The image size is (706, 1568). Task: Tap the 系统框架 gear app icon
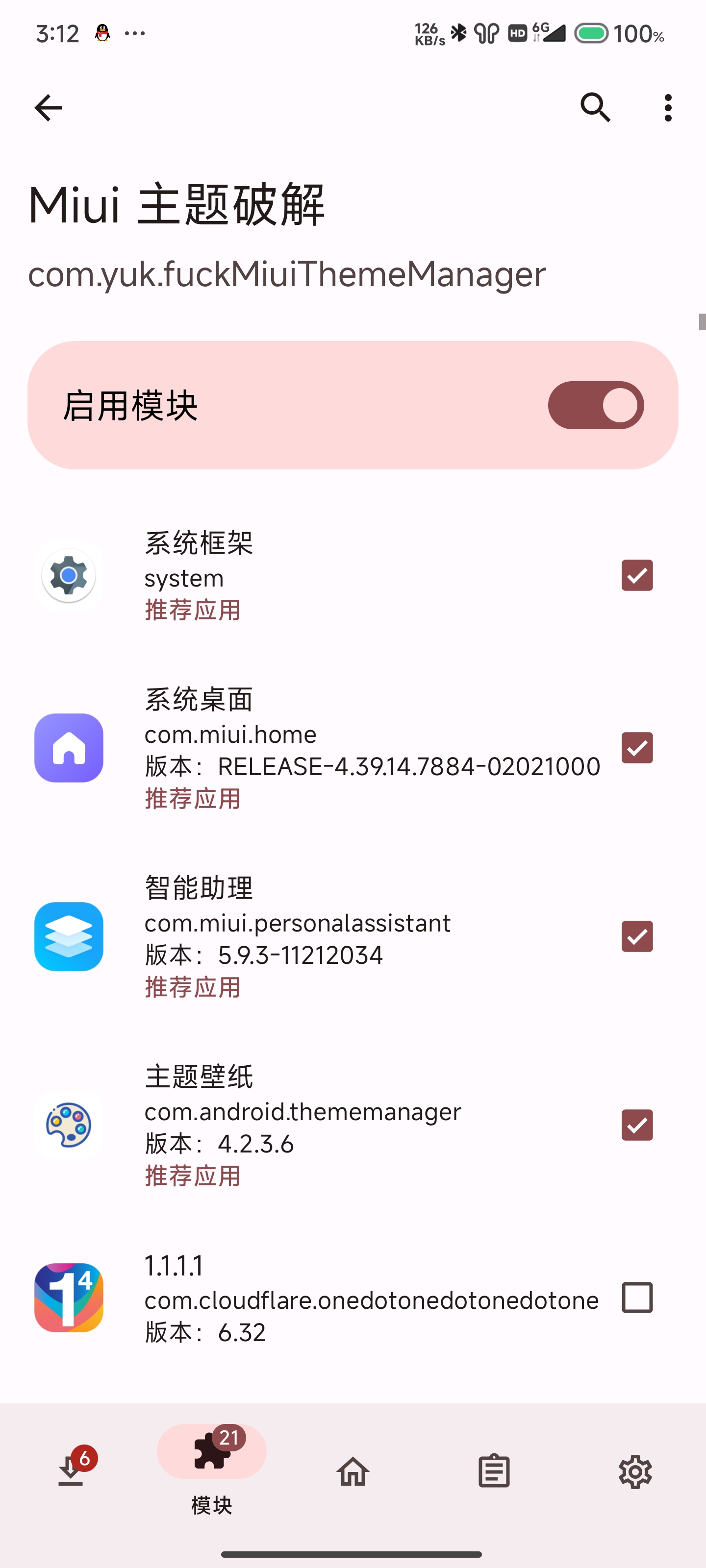tap(68, 576)
